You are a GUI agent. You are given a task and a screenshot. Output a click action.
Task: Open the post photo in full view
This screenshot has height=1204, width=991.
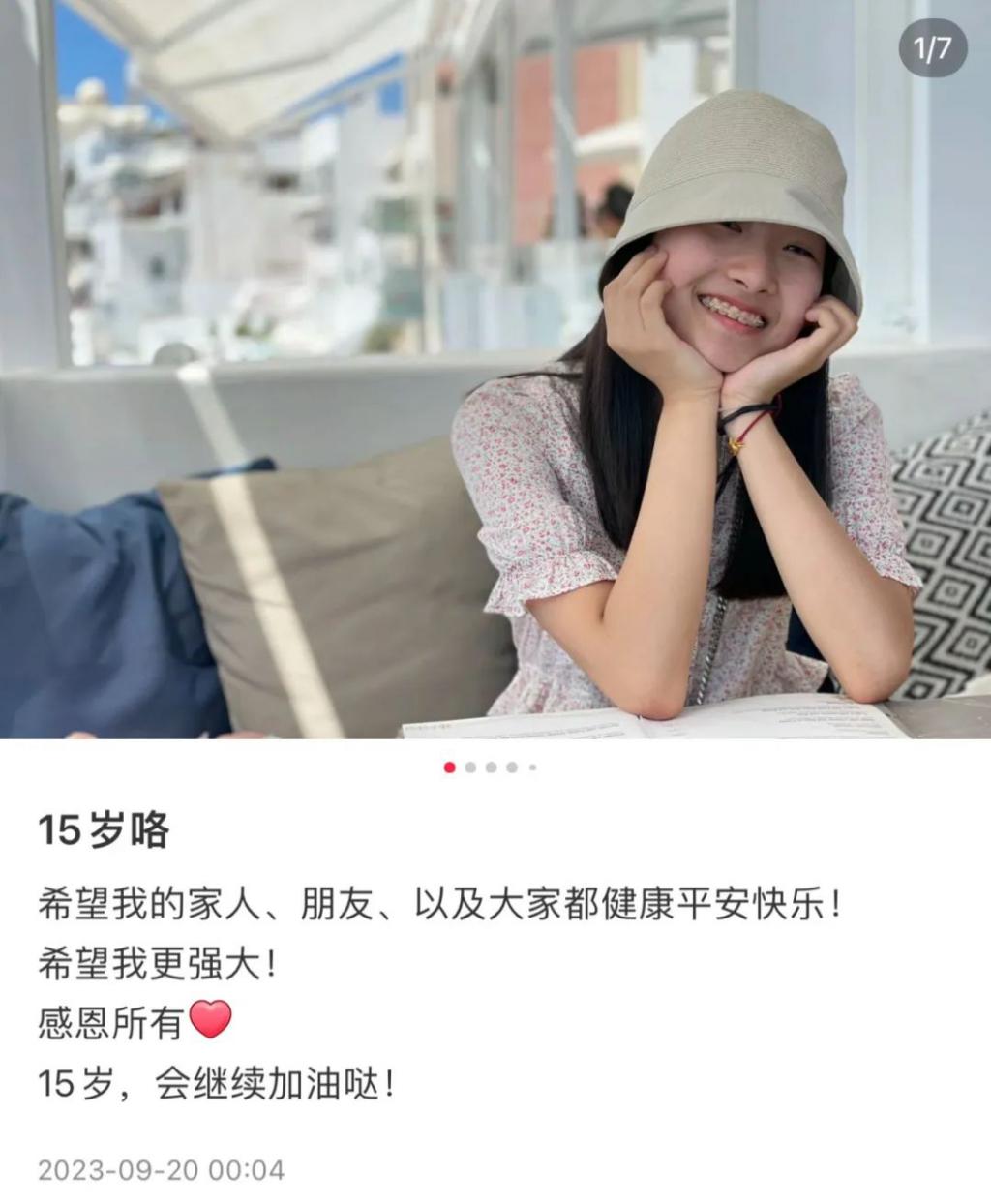pyautogui.click(x=495, y=368)
